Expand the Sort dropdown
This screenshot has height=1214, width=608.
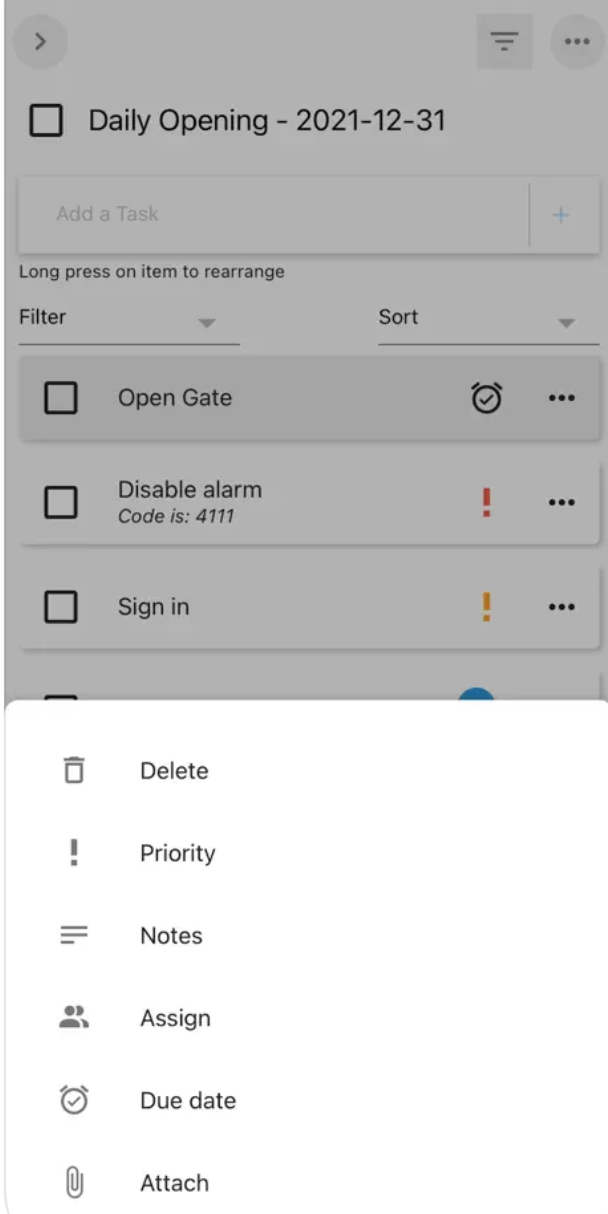point(488,319)
